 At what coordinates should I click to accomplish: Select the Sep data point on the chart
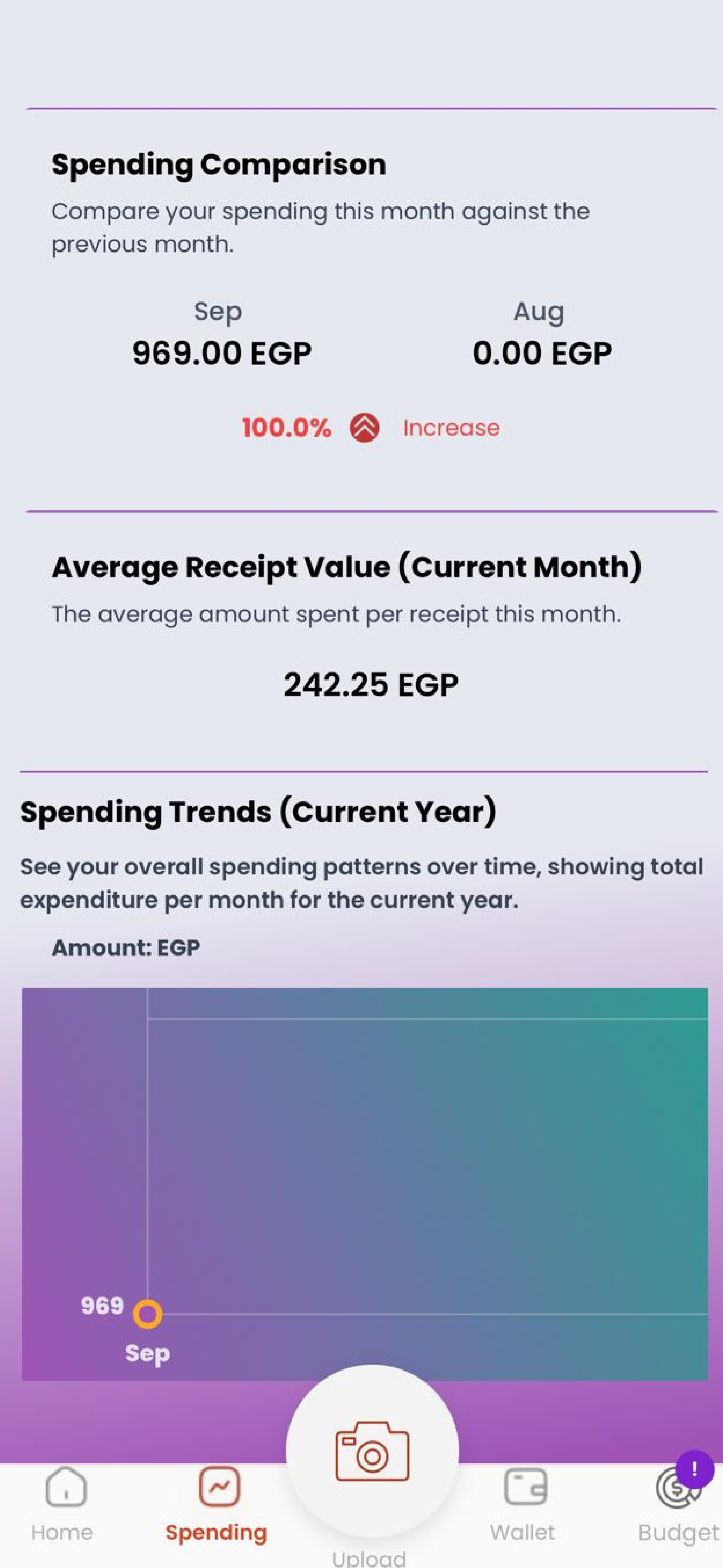click(x=147, y=1314)
